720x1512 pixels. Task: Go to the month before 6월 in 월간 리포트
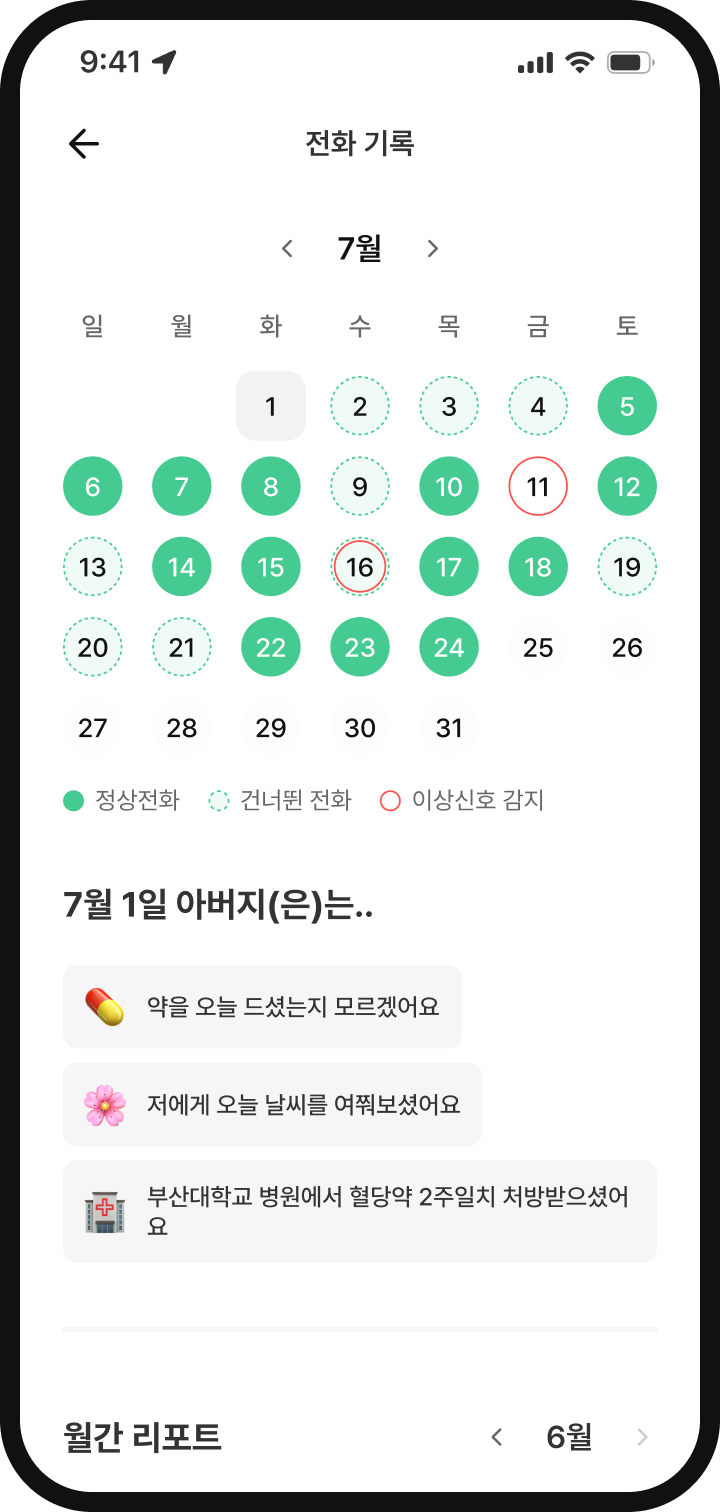pos(497,1438)
